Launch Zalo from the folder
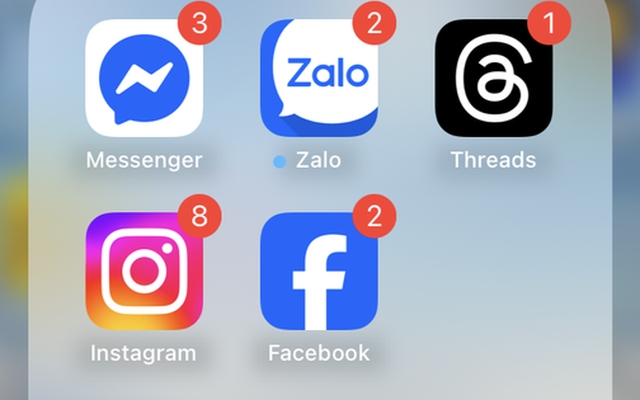The width and height of the screenshot is (640, 400). tap(318, 77)
